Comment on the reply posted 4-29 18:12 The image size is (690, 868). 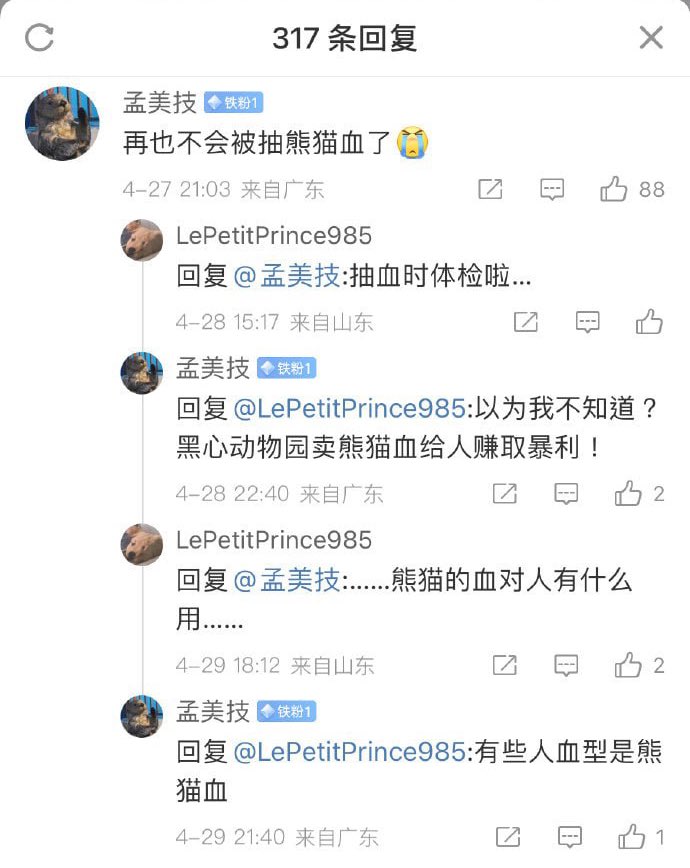[x=567, y=665]
